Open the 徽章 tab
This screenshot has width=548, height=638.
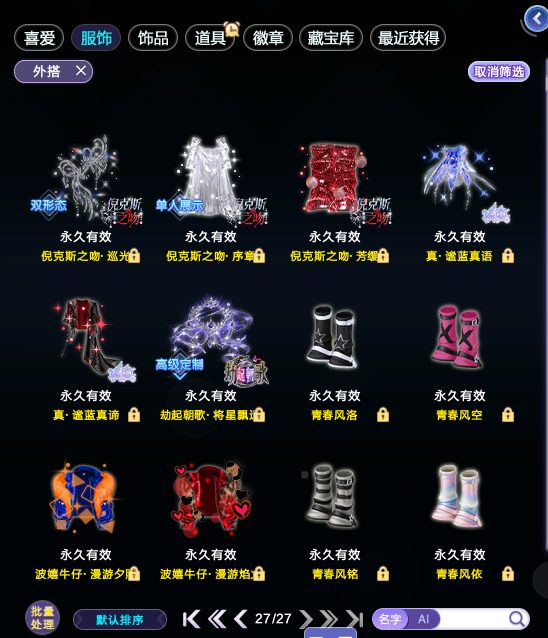pyautogui.click(x=268, y=38)
